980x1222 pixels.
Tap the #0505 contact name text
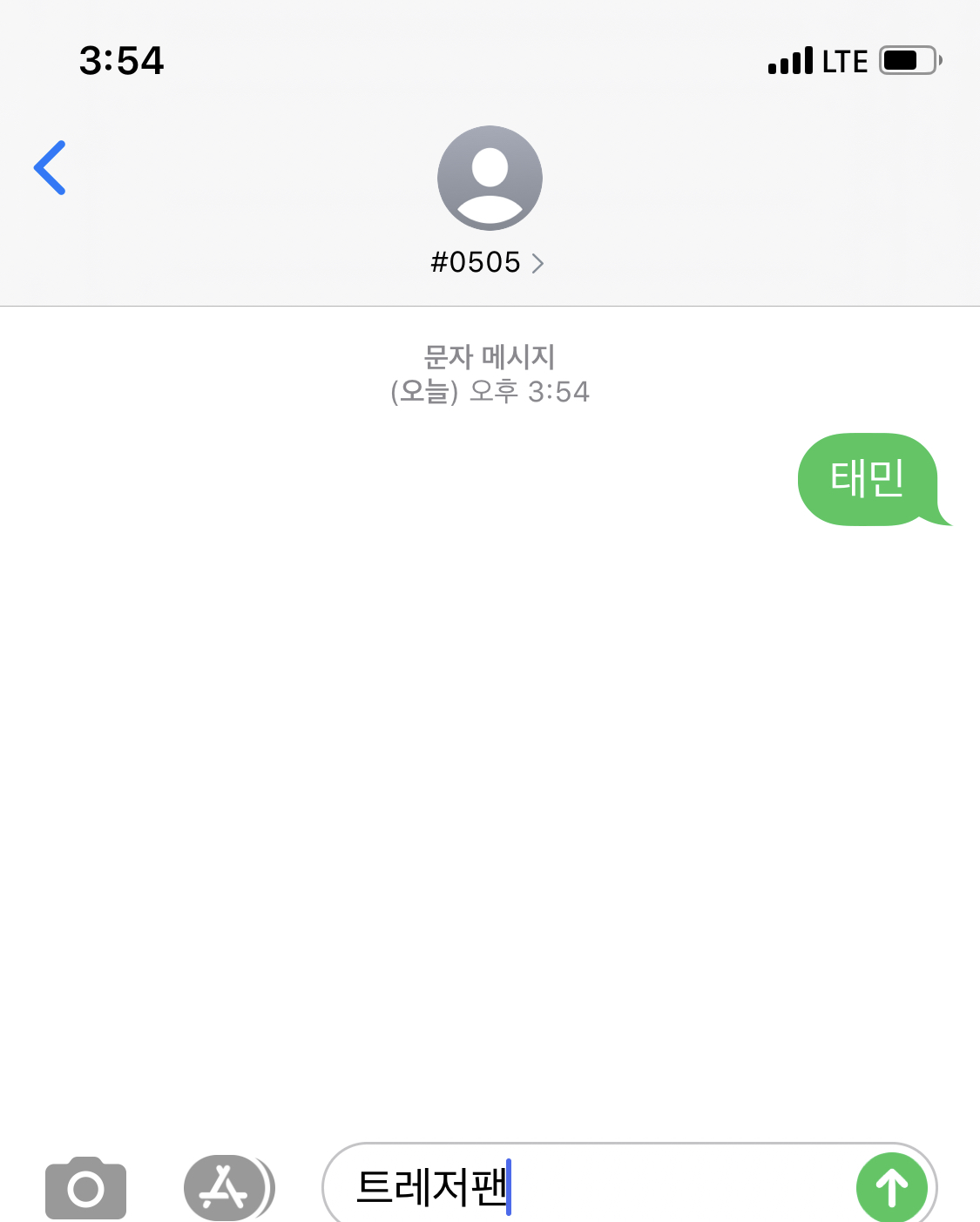[476, 262]
